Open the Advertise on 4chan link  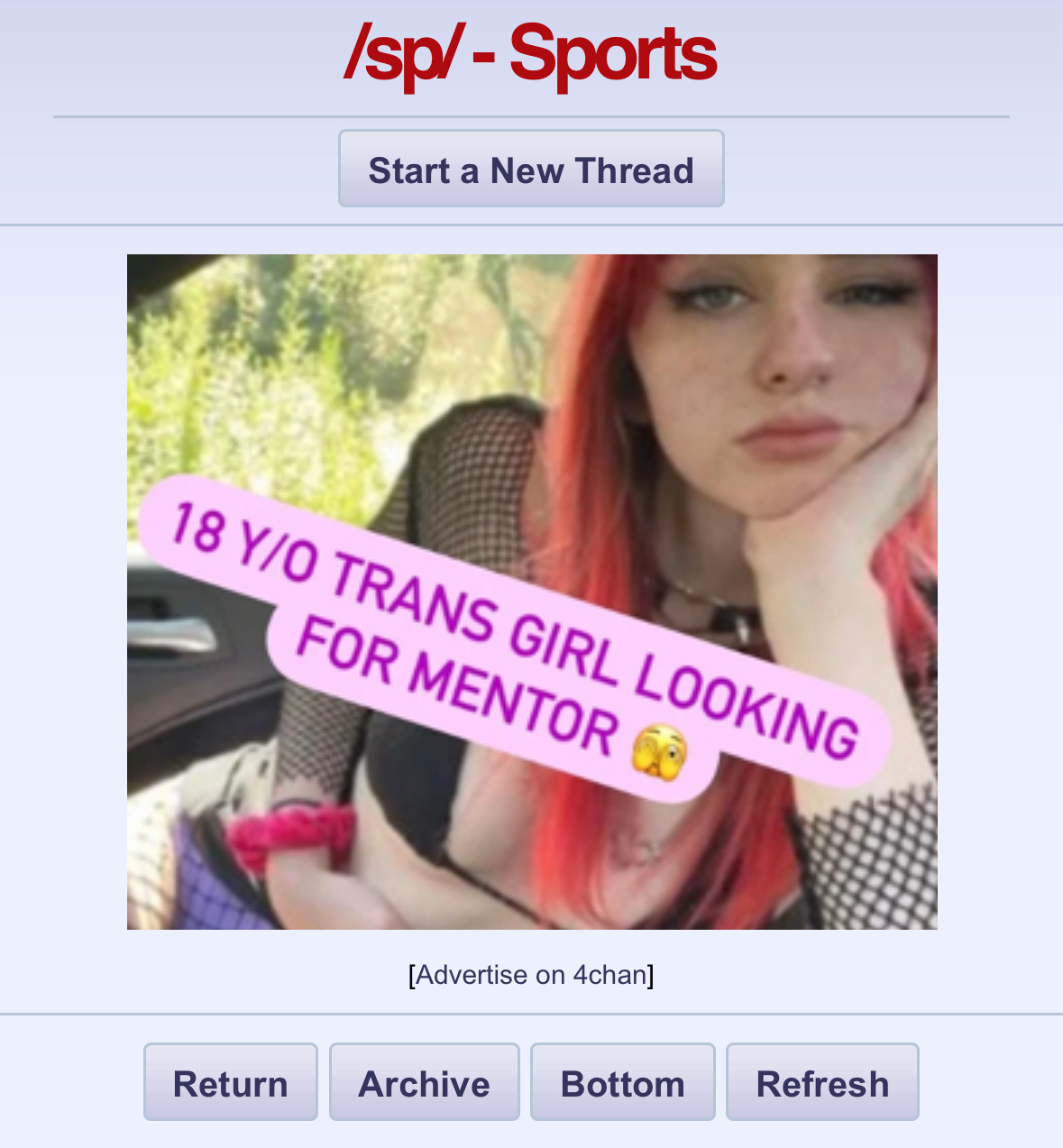(531, 975)
